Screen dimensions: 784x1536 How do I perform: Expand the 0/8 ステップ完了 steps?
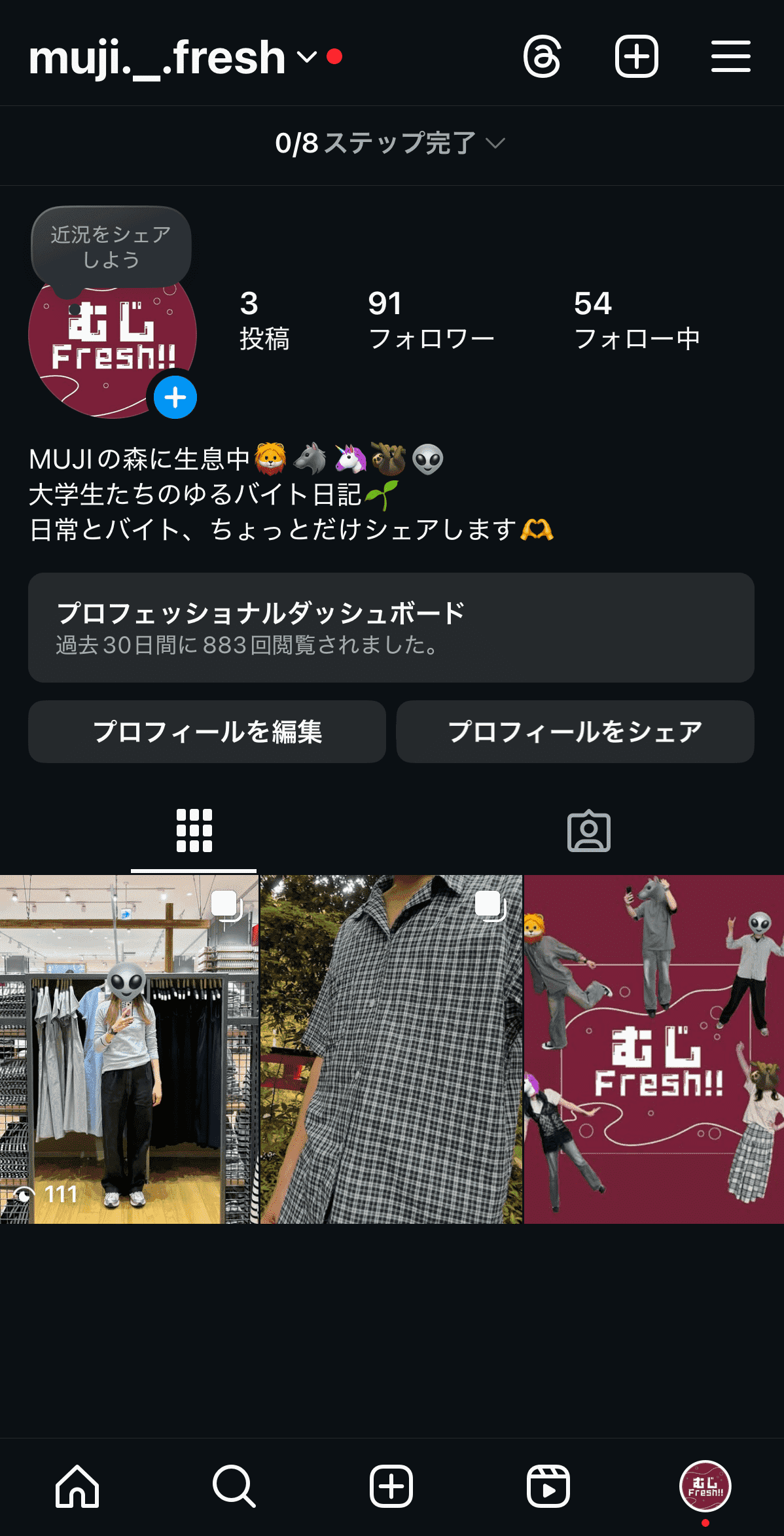click(391, 143)
